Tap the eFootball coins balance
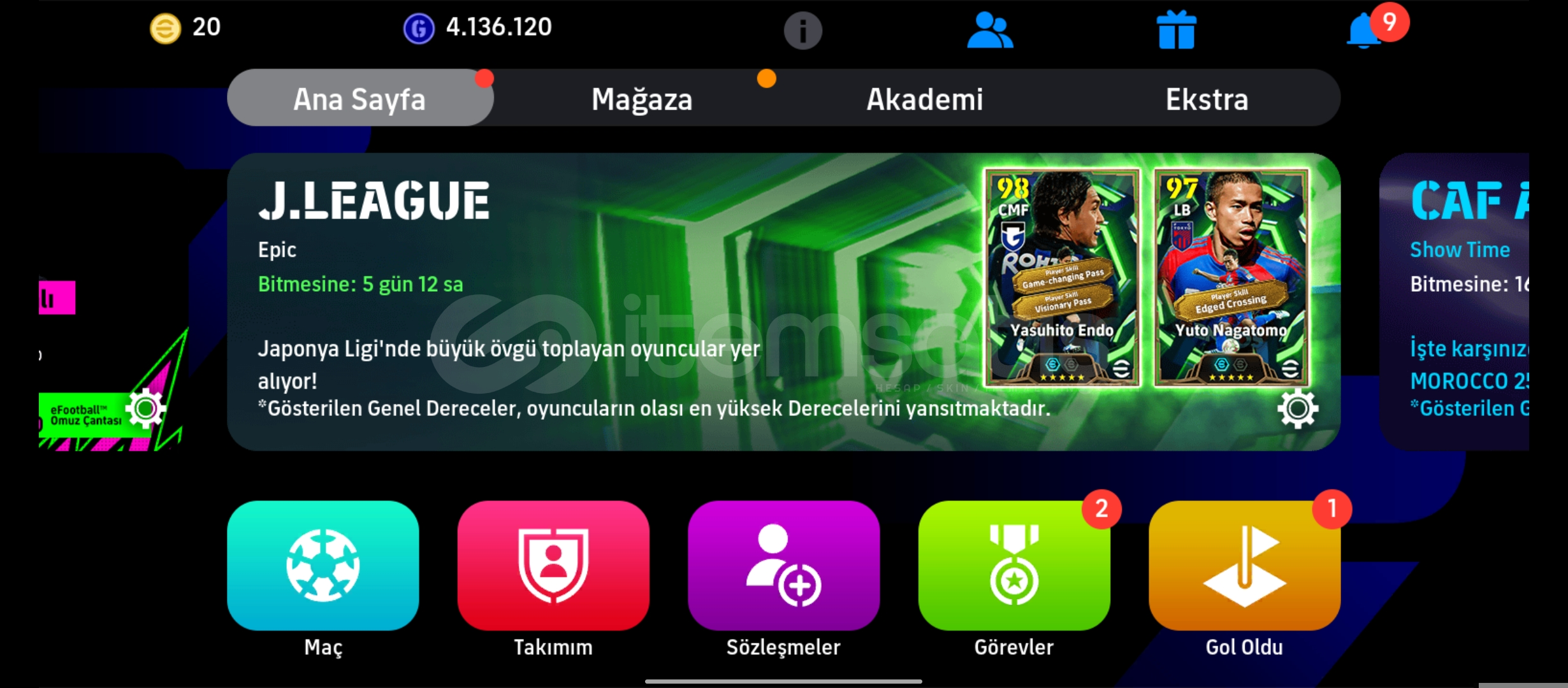Image resolution: width=1568 pixels, height=688 pixels. pyautogui.click(x=185, y=28)
